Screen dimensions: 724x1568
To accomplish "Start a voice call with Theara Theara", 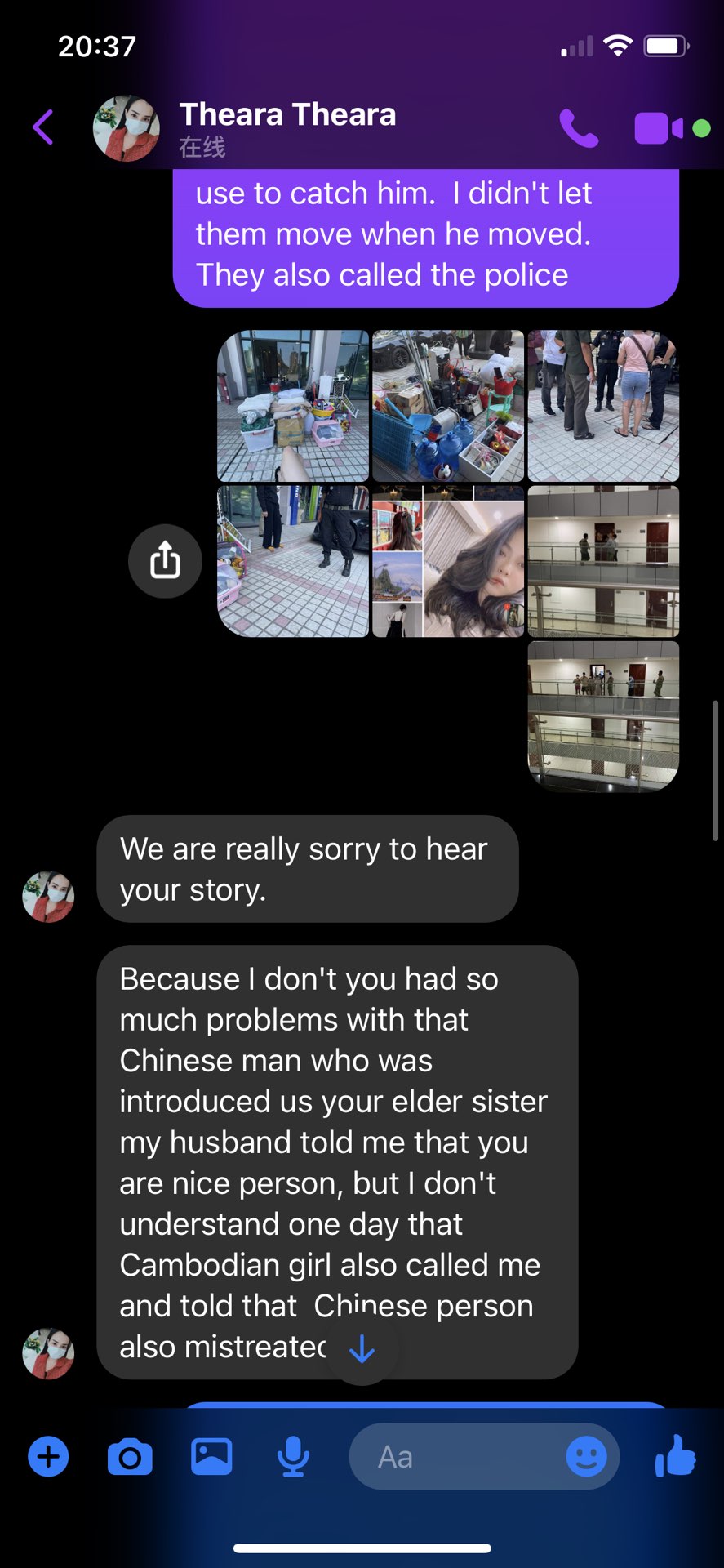I will 578,128.
